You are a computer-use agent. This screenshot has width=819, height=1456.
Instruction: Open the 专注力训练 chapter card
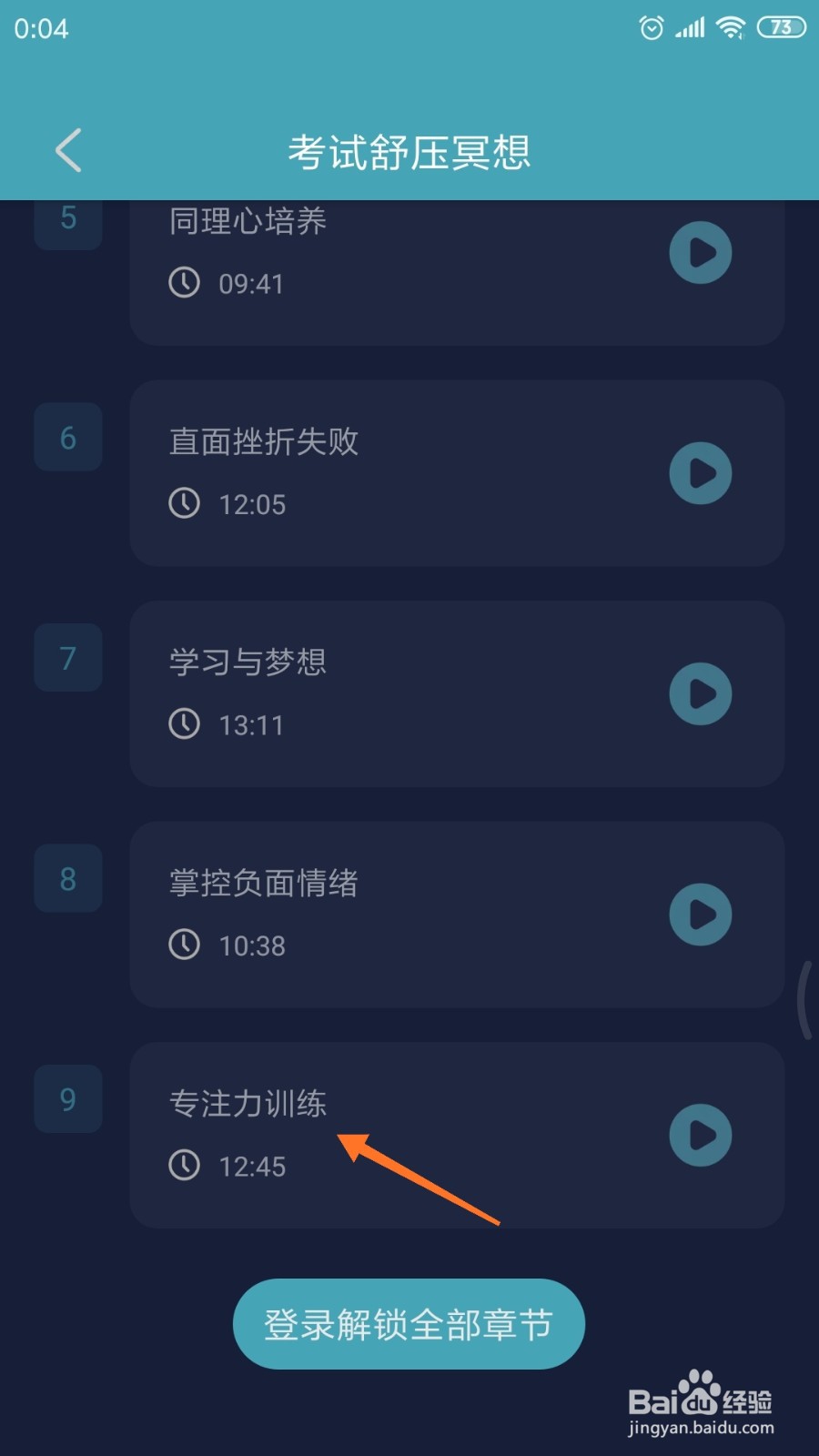click(457, 1136)
